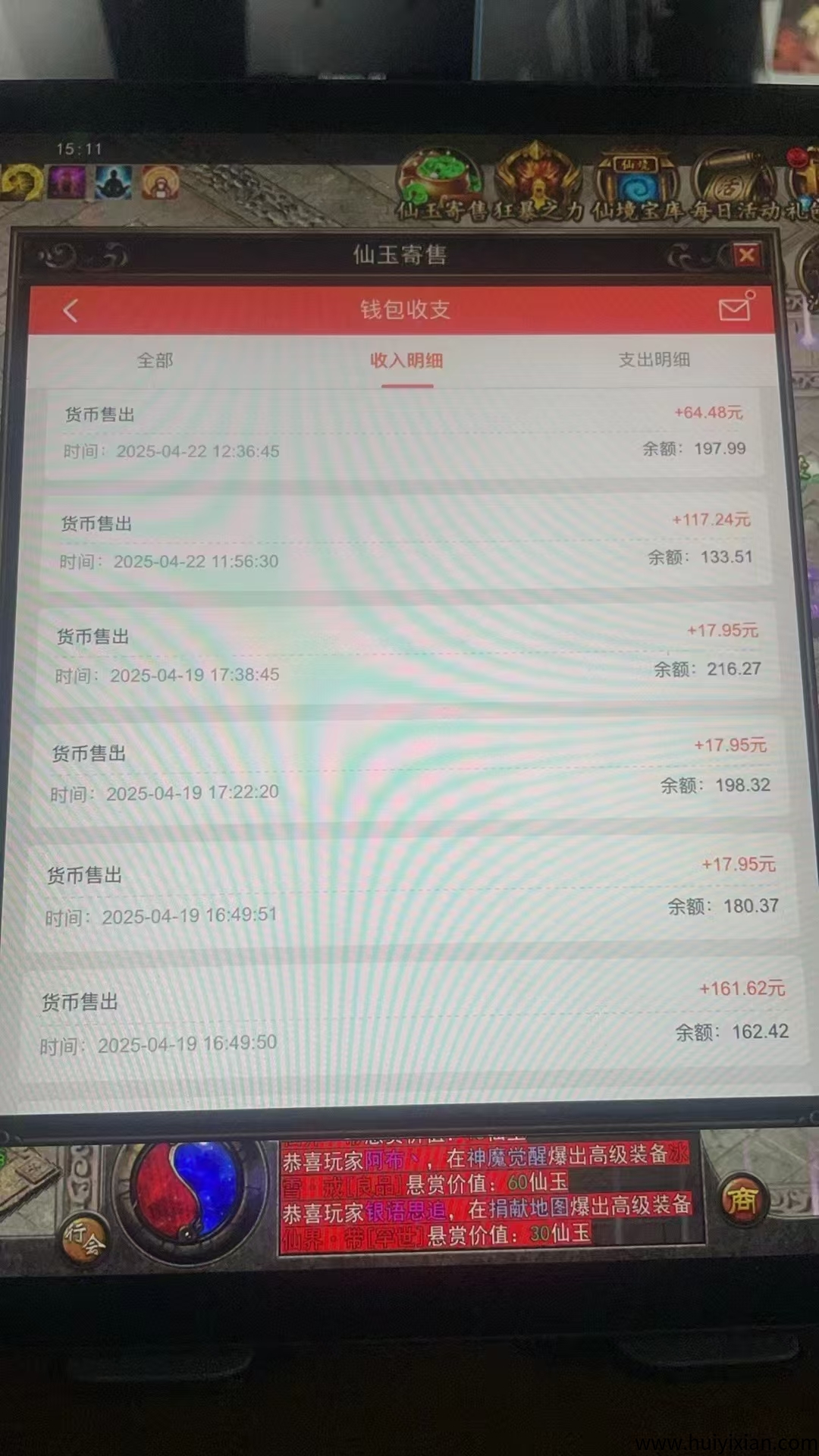Close the 仙玉寄售 window
The width and height of the screenshot is (819, 1456).
point(747,256)
